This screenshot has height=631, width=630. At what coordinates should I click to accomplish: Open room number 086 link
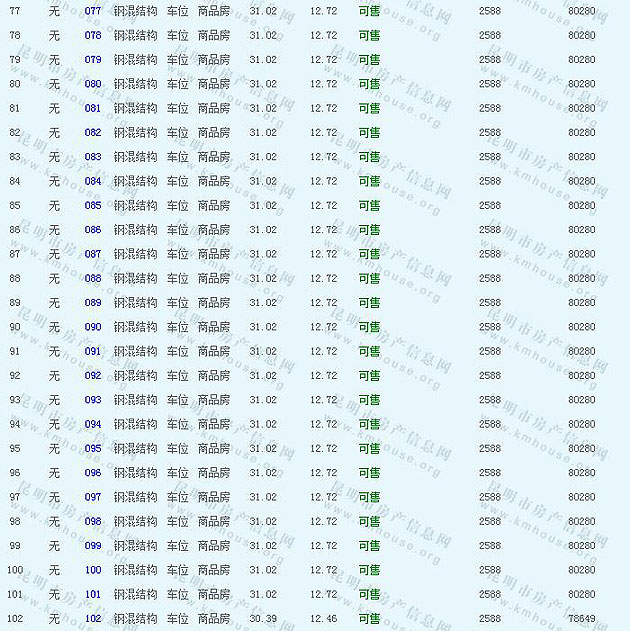(x=93, y=230)
